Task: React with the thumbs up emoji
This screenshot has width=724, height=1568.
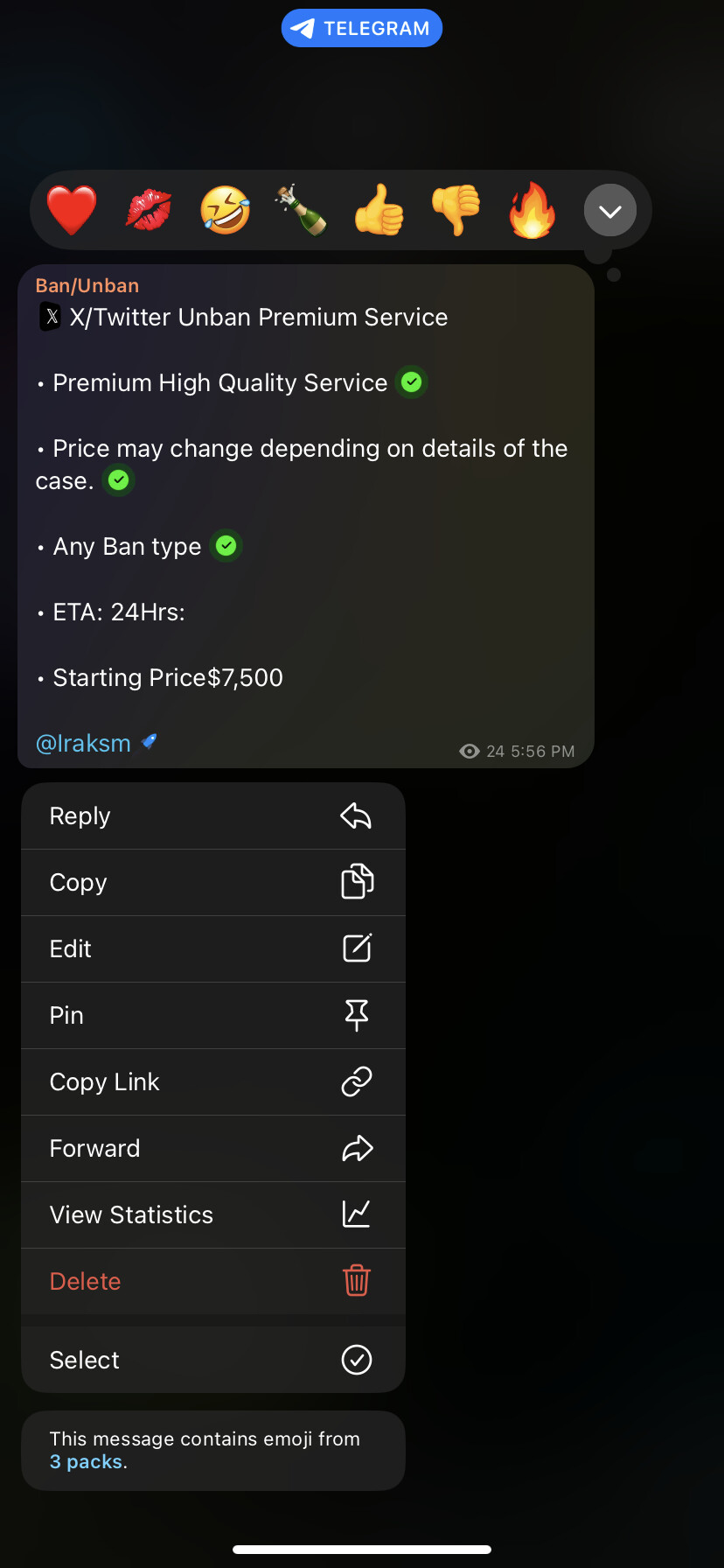Action: point(379,211)
